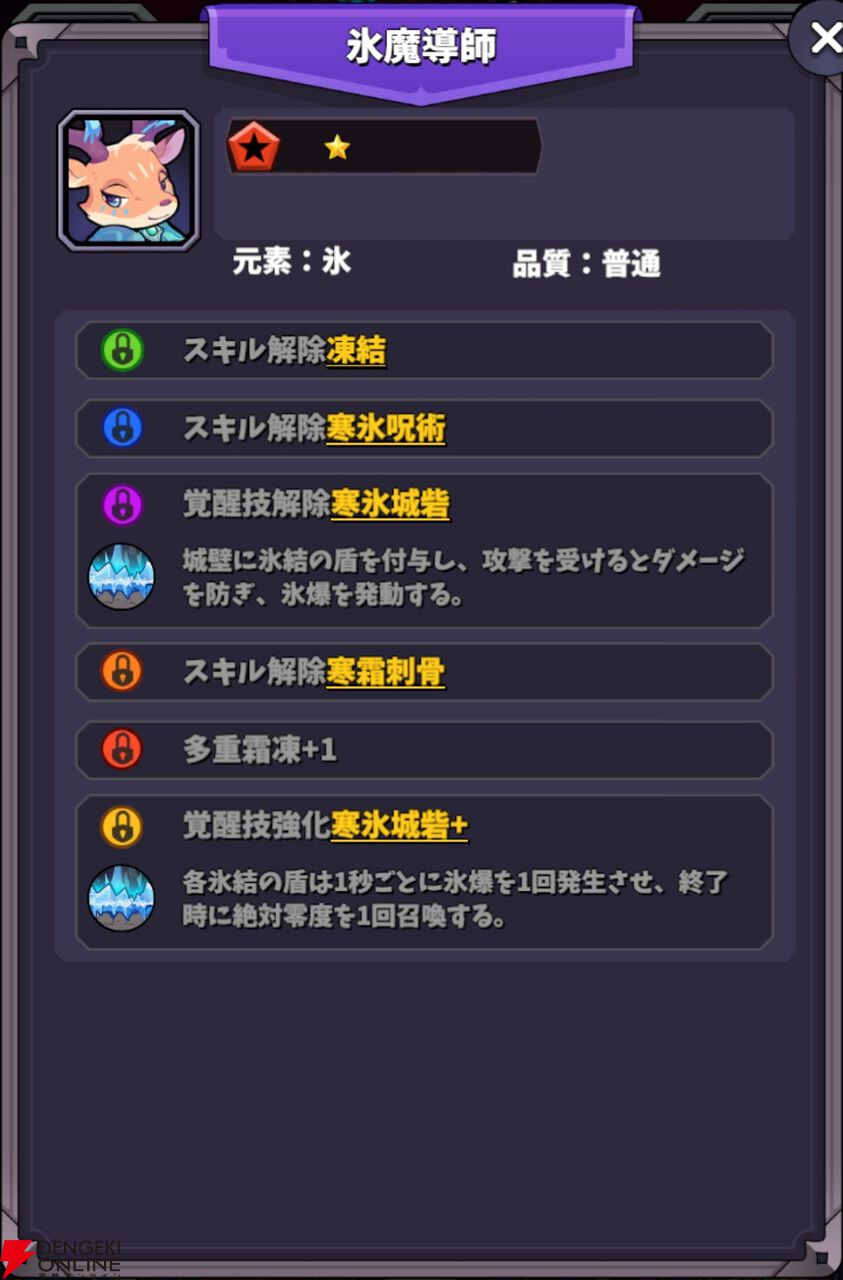Viewport: 843px width, 1280px height.
Task: Close the 氷魔導師 detail dialog
Action: (x=822, y=40)
